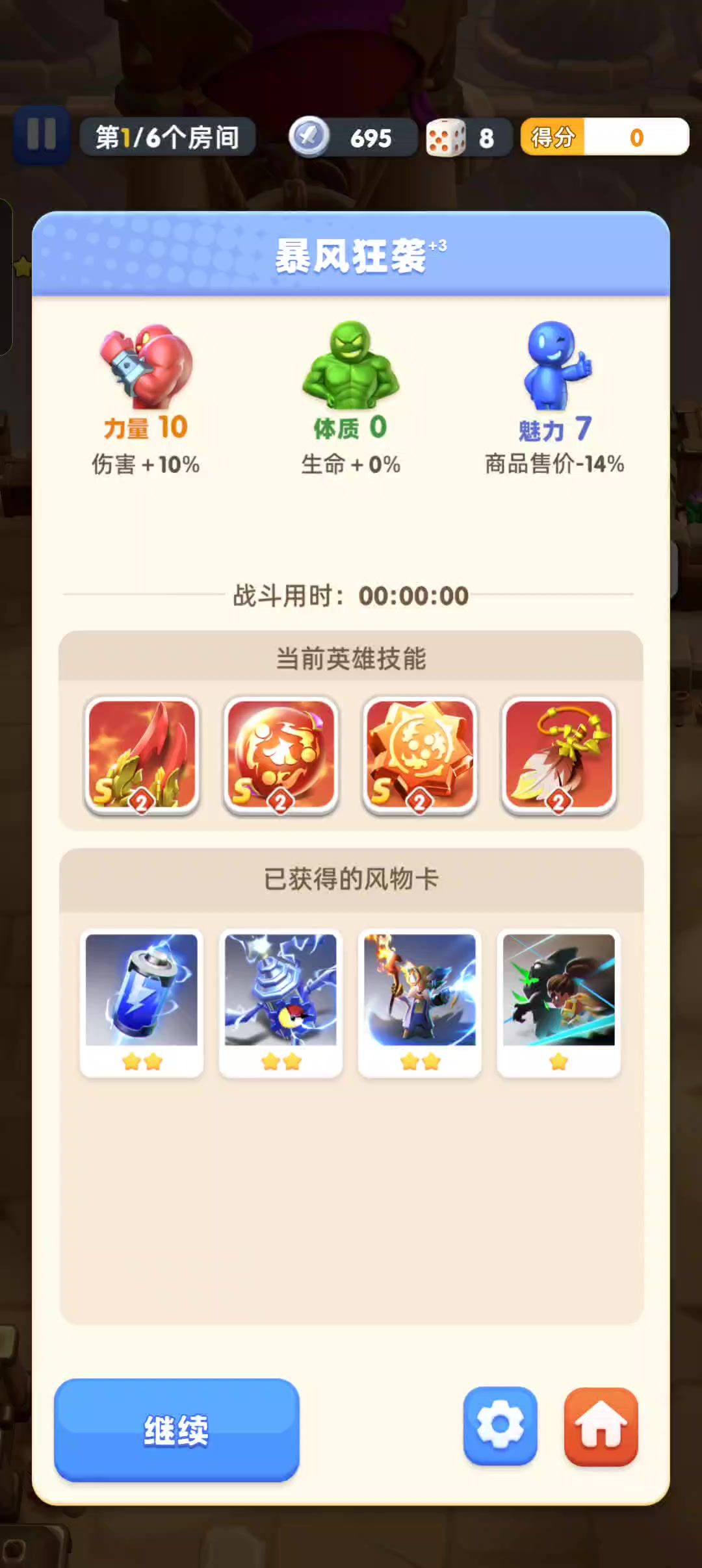The height and width of the screenshot is (1568, 702).
Task: Open the torch wizard card
Action: [x=420, y=1002]
